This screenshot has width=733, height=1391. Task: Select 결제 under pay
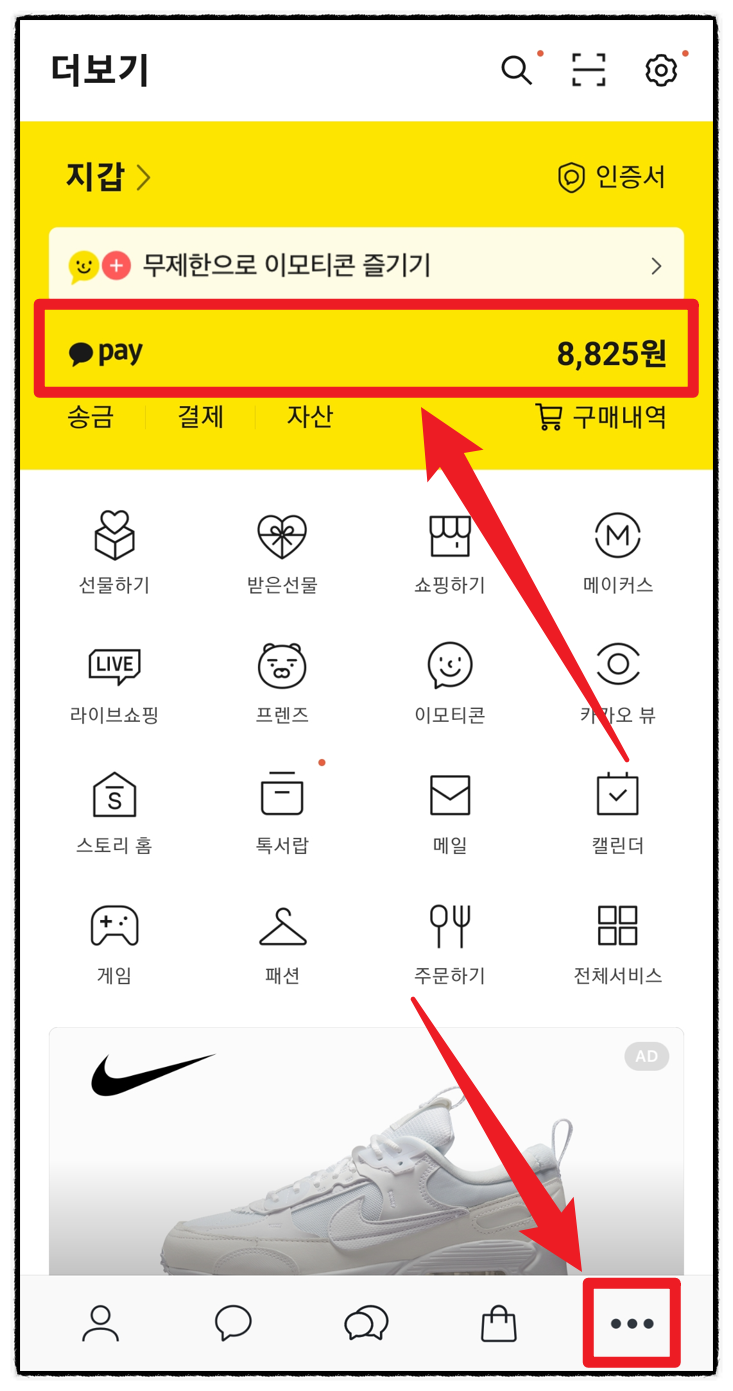point(200,416)
